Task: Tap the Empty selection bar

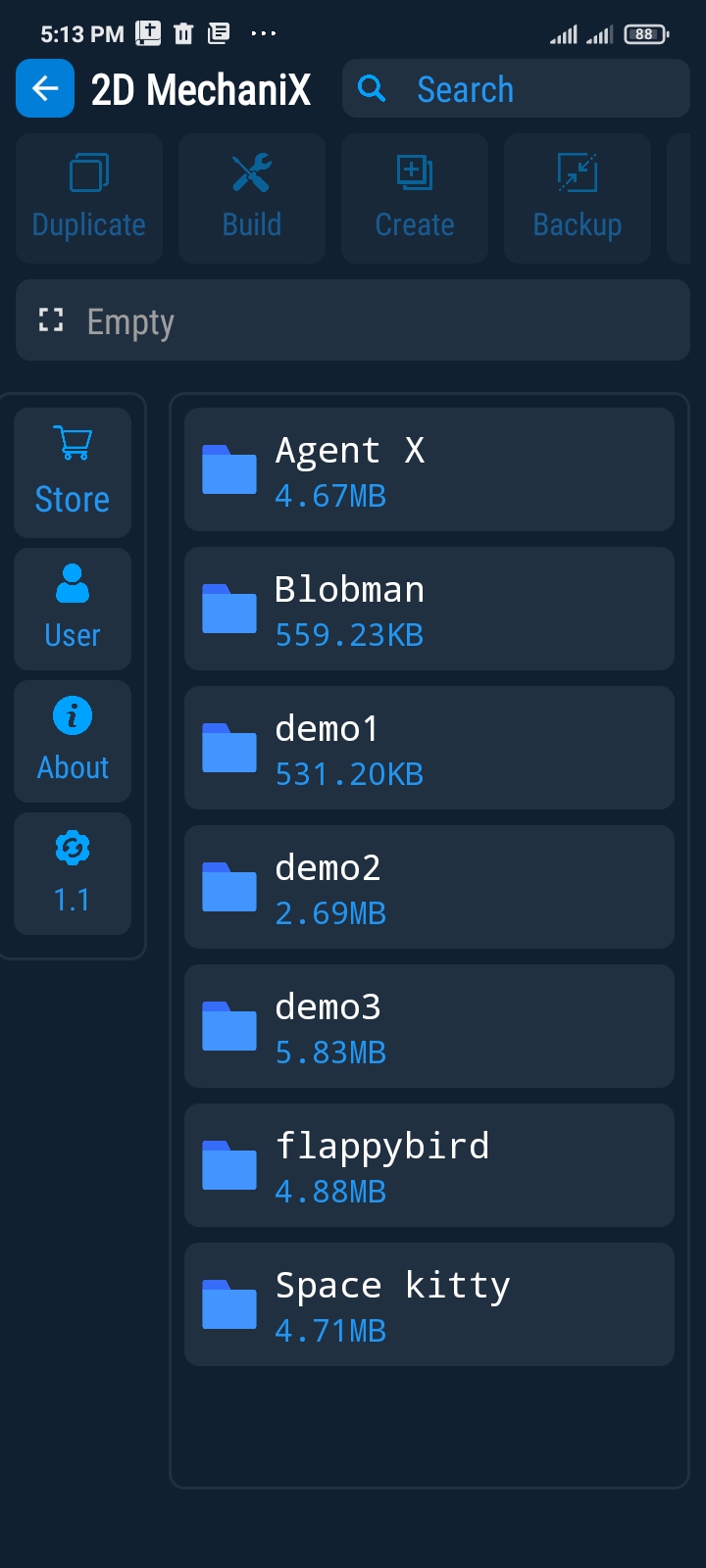Action: coord(353,320)
